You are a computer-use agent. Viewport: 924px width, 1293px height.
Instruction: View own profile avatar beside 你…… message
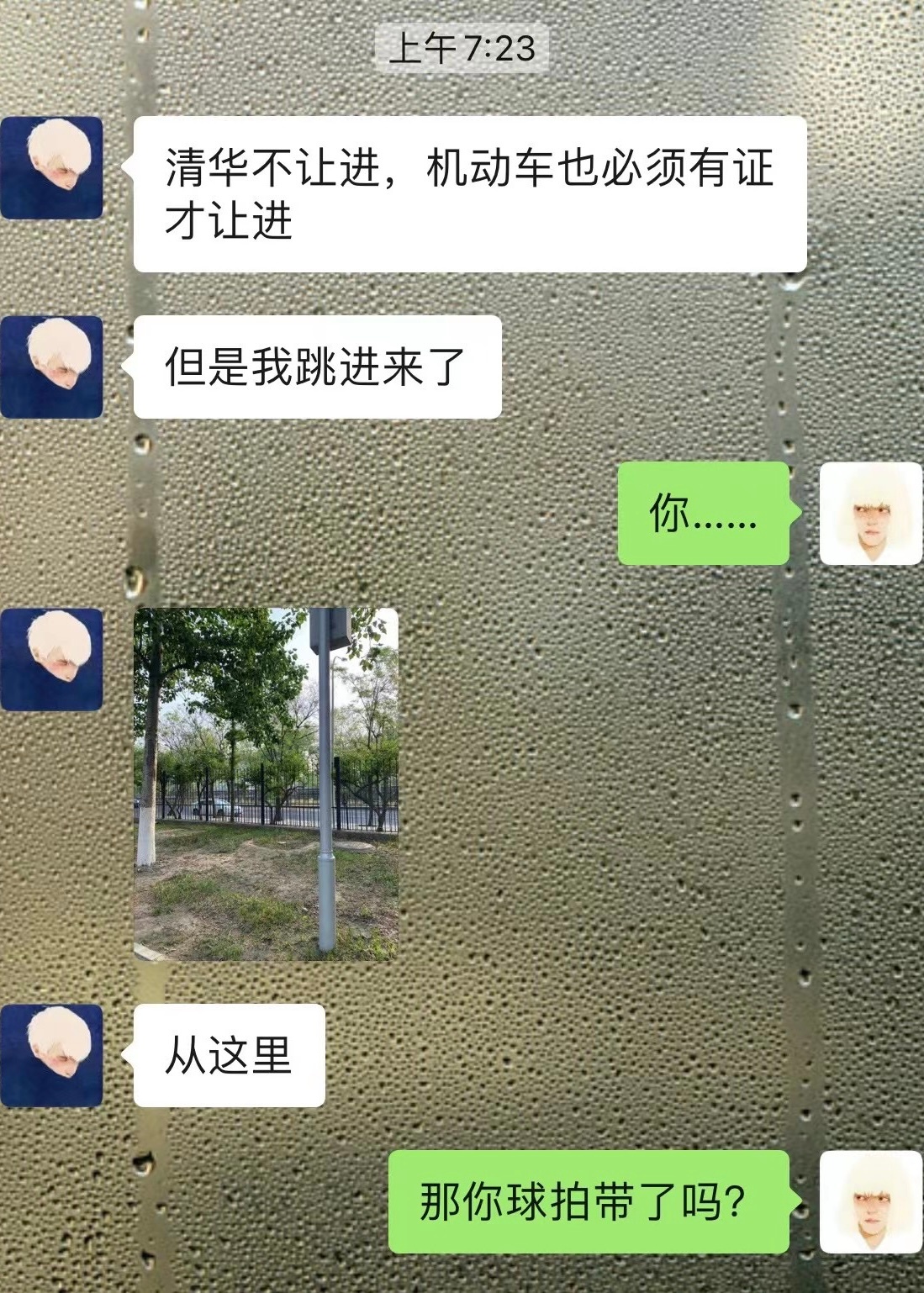[870, 513]
